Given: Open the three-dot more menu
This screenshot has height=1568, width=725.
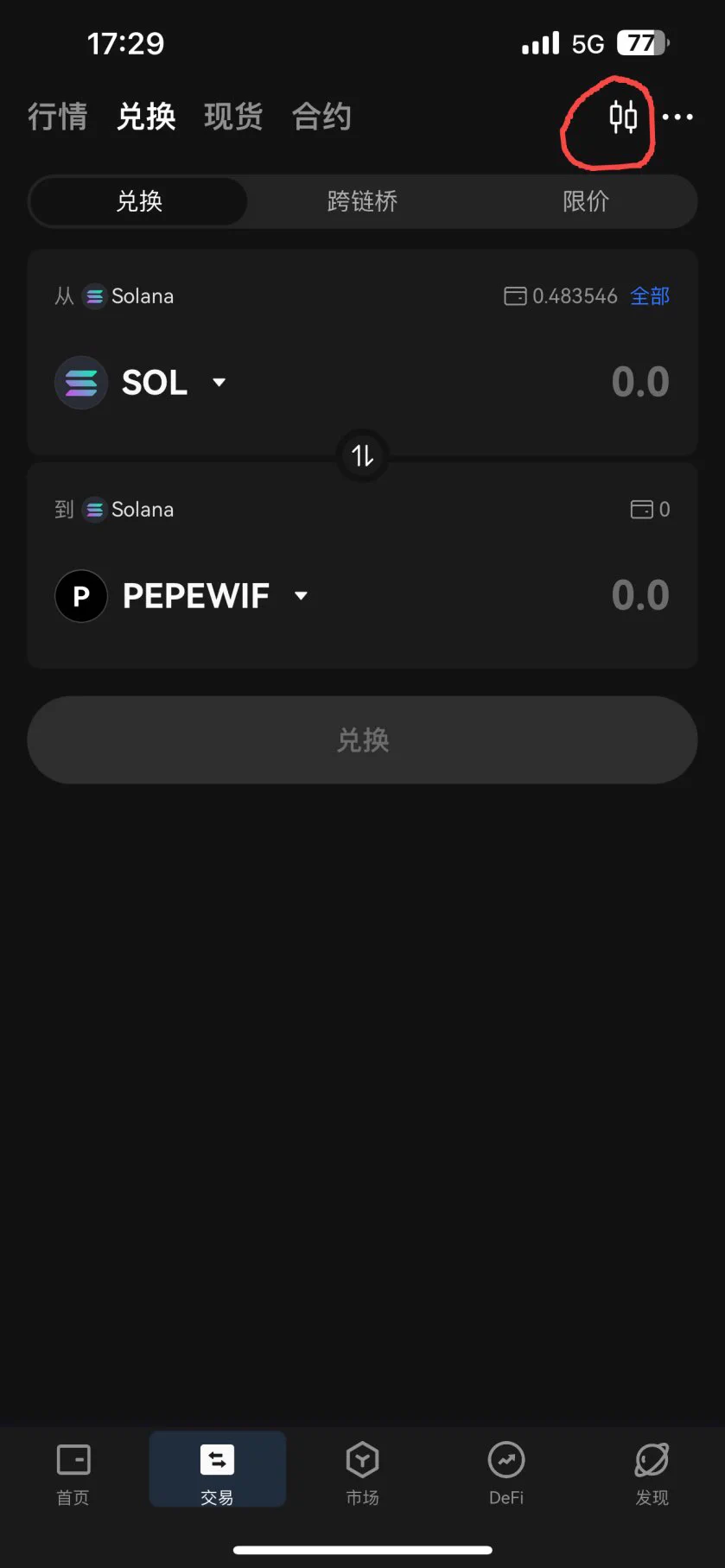Looking at the screenshot, I should coord(677,117).
